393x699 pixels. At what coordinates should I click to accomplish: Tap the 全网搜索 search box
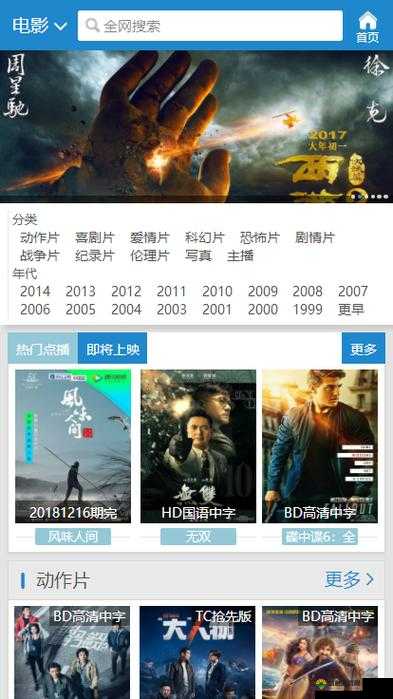coord(210,26)
